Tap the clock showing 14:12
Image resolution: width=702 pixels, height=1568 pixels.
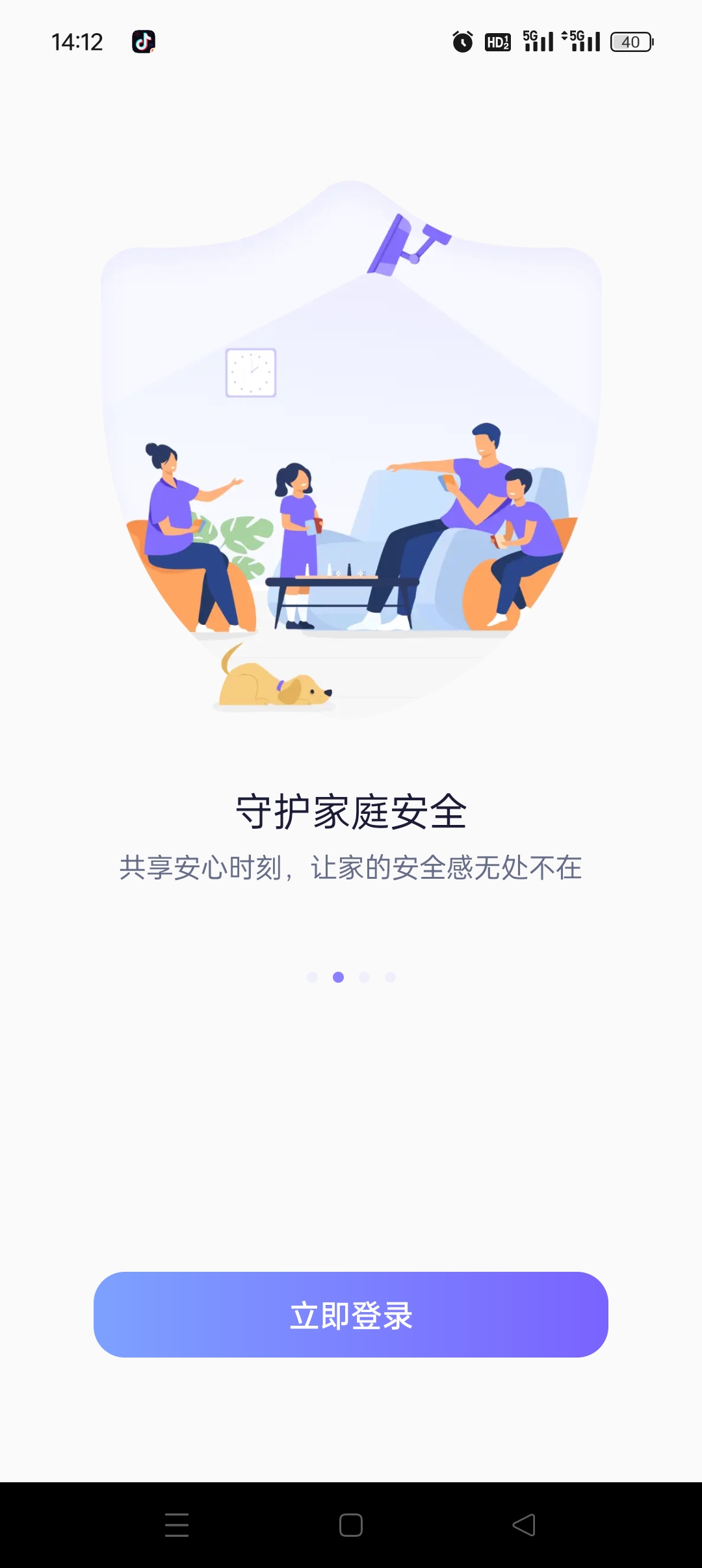coord(78,41)
